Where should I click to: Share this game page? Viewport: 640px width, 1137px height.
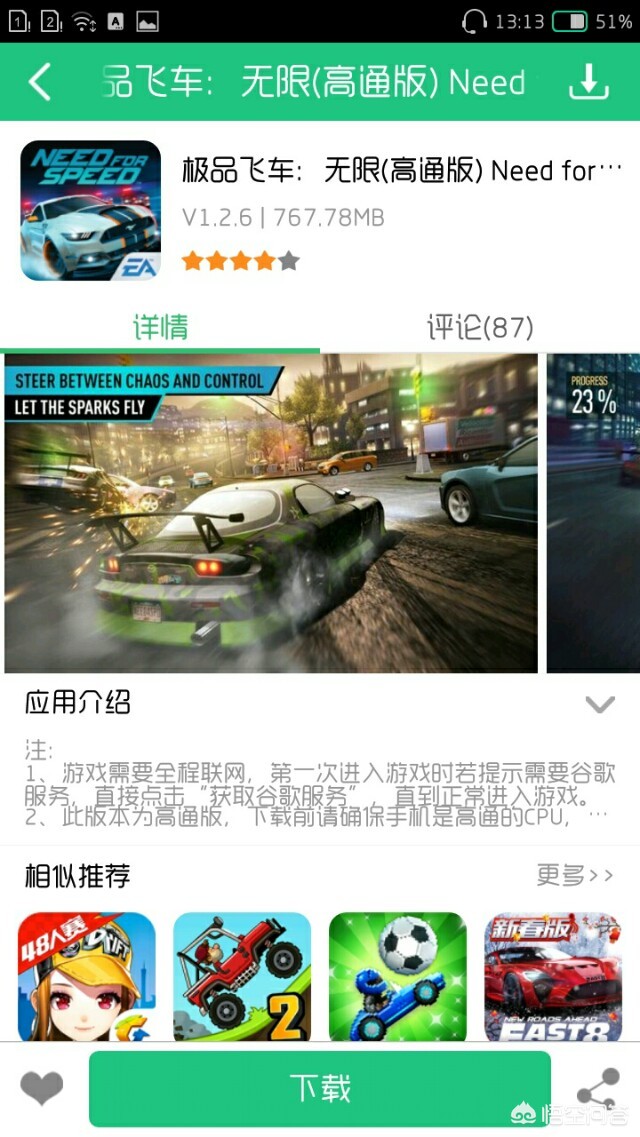[x=599, y=1088]
